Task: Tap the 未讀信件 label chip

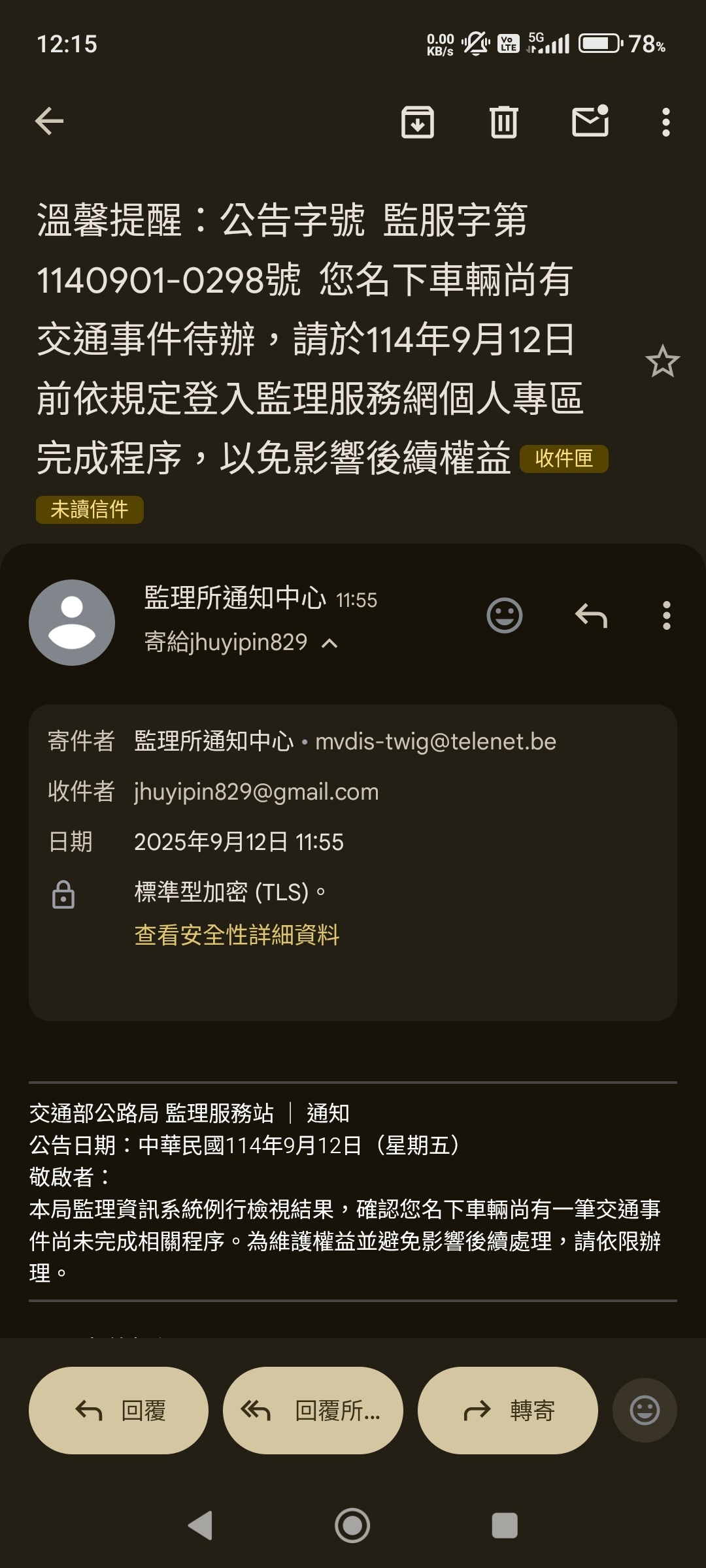Action: click(90, 510)
